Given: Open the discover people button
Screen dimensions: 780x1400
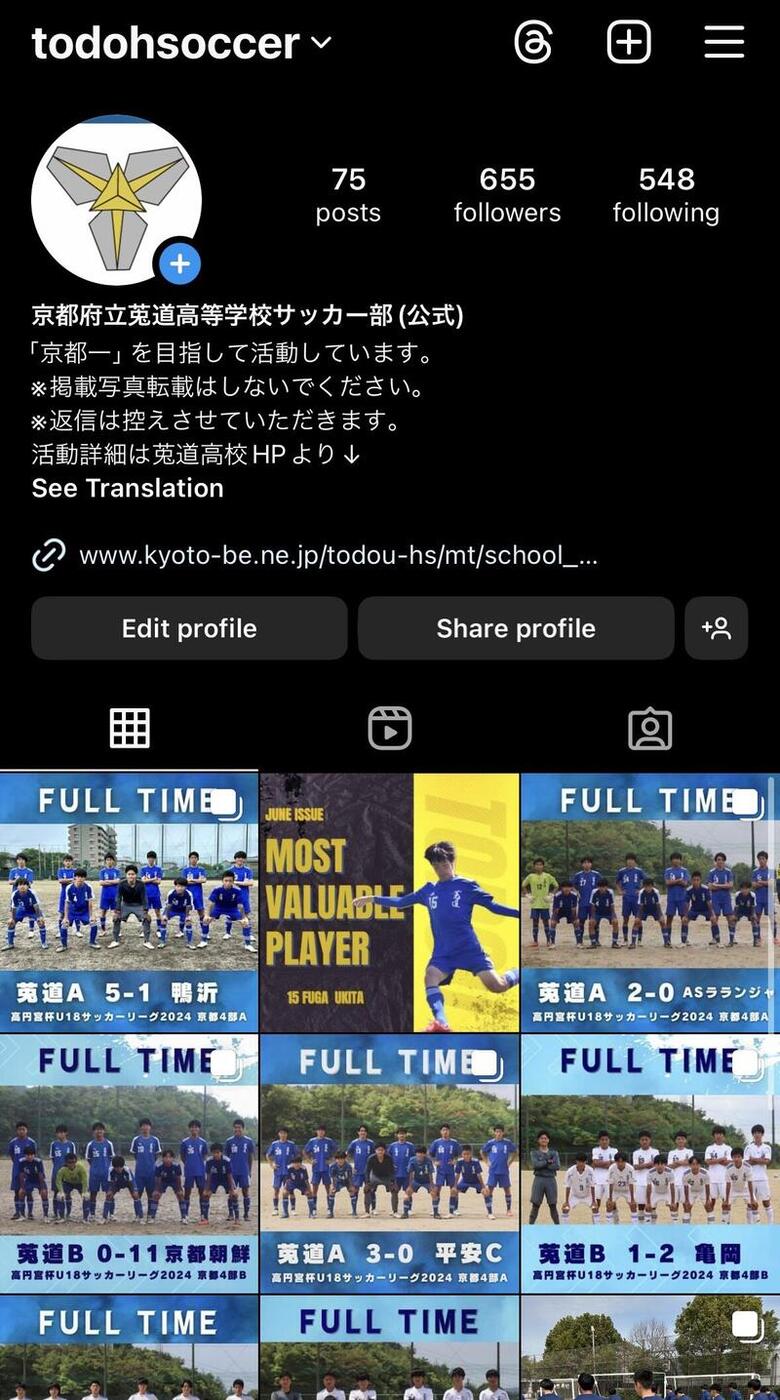Looking at the screenshot, I should (716, 628).
